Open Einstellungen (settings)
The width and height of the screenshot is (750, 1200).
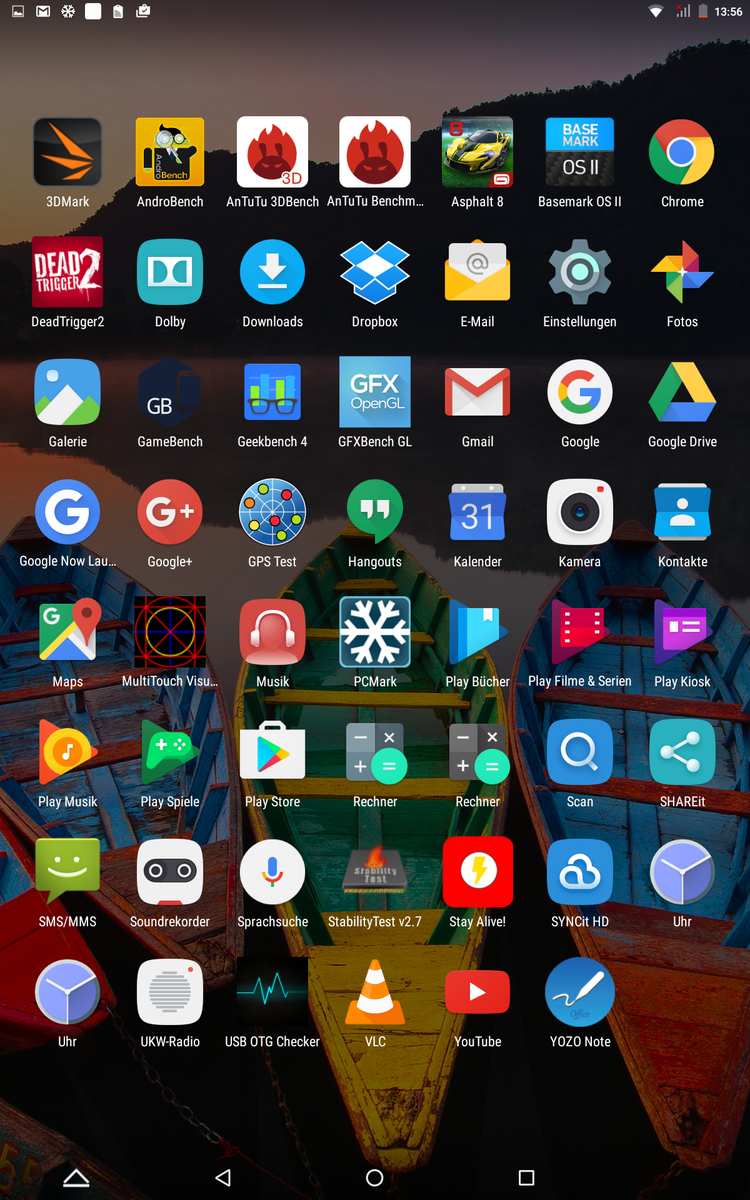coord(580,273)
